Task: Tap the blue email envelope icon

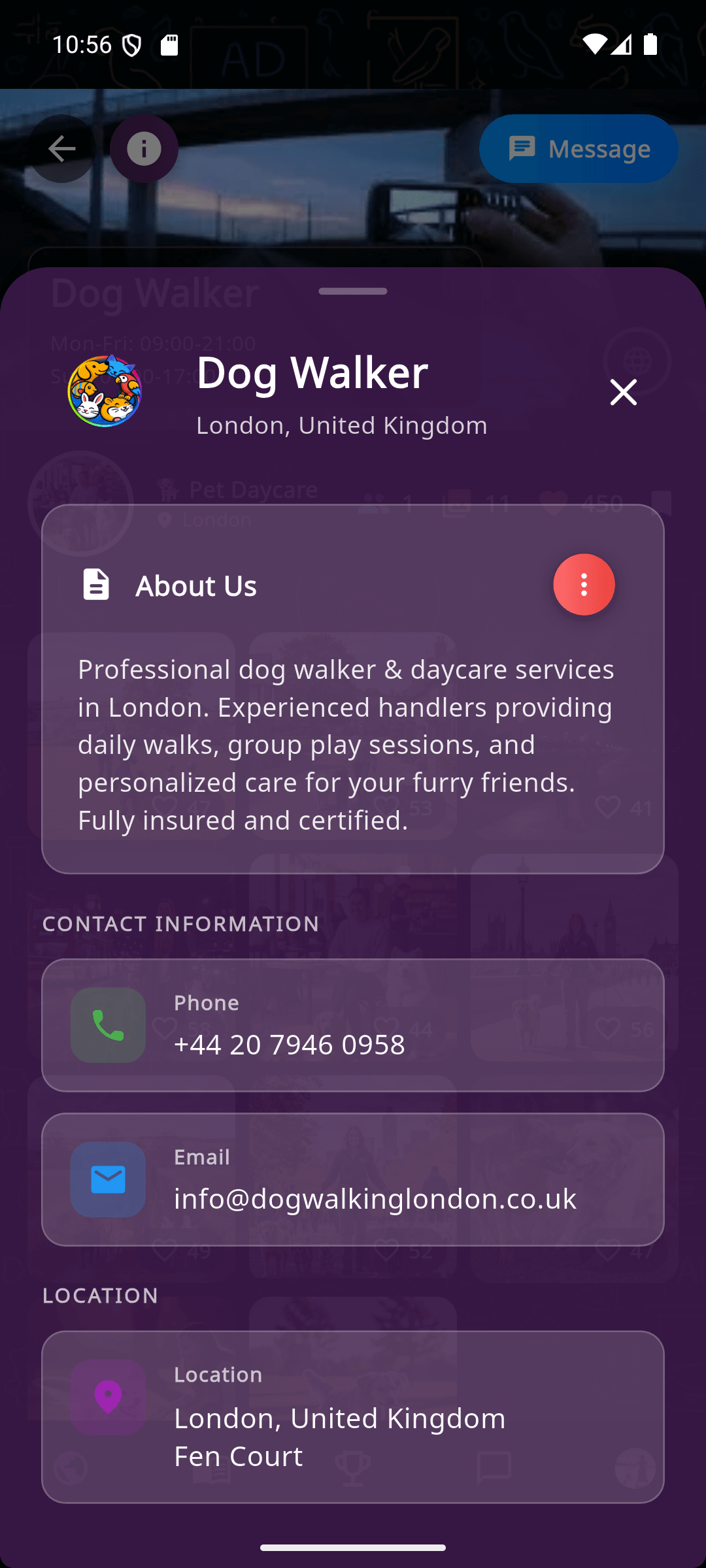Action: 107,1179
